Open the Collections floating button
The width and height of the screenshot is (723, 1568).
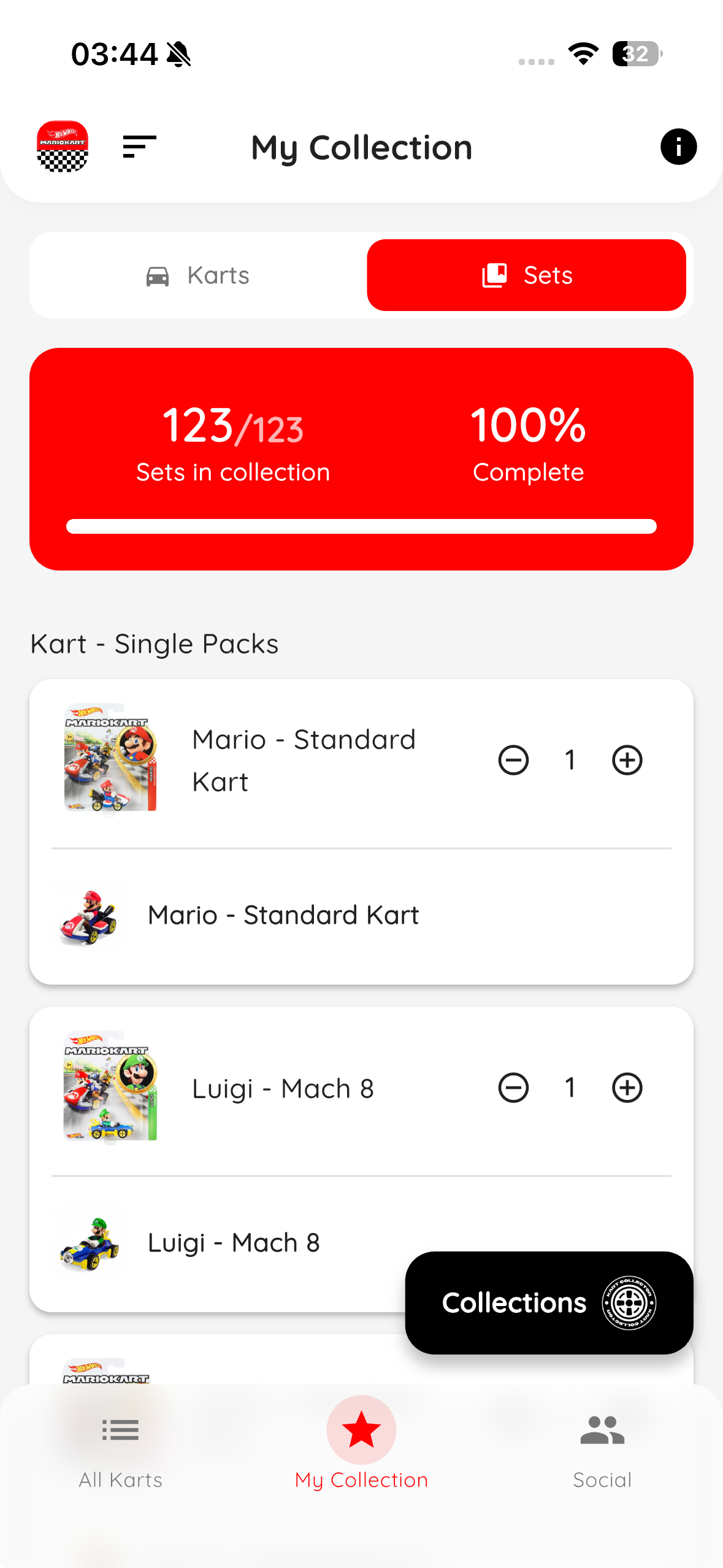tap(515, 1302)
